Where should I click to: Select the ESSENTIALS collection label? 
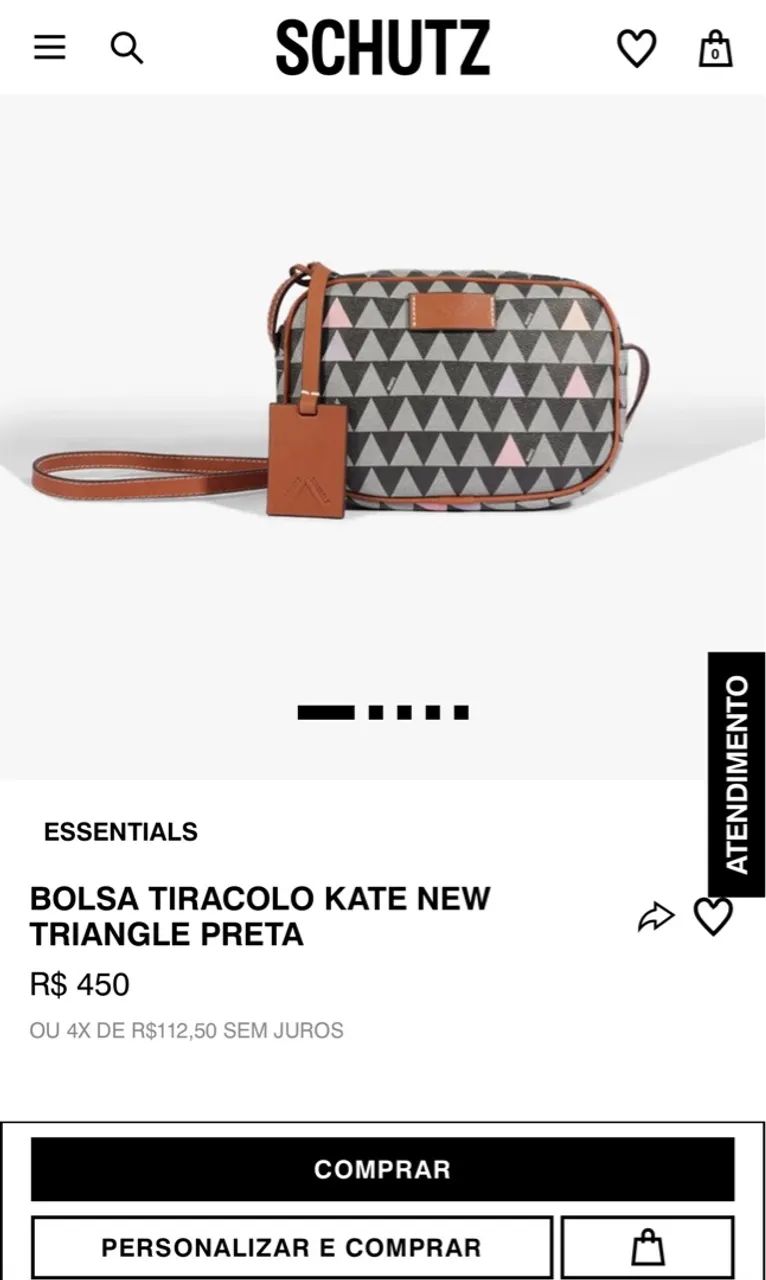tap(119, 831)
